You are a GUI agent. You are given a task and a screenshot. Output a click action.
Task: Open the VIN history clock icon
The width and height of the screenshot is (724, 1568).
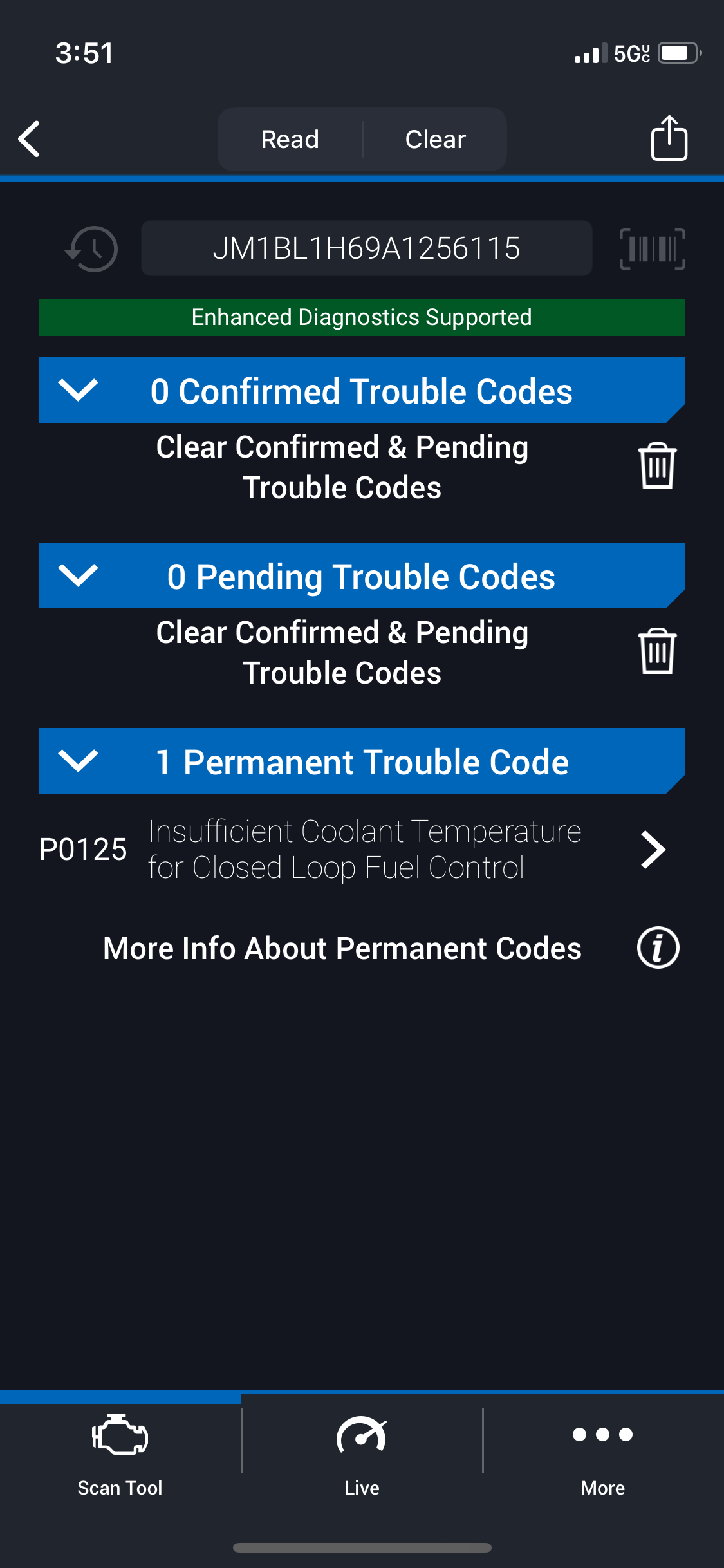(92, 248)
